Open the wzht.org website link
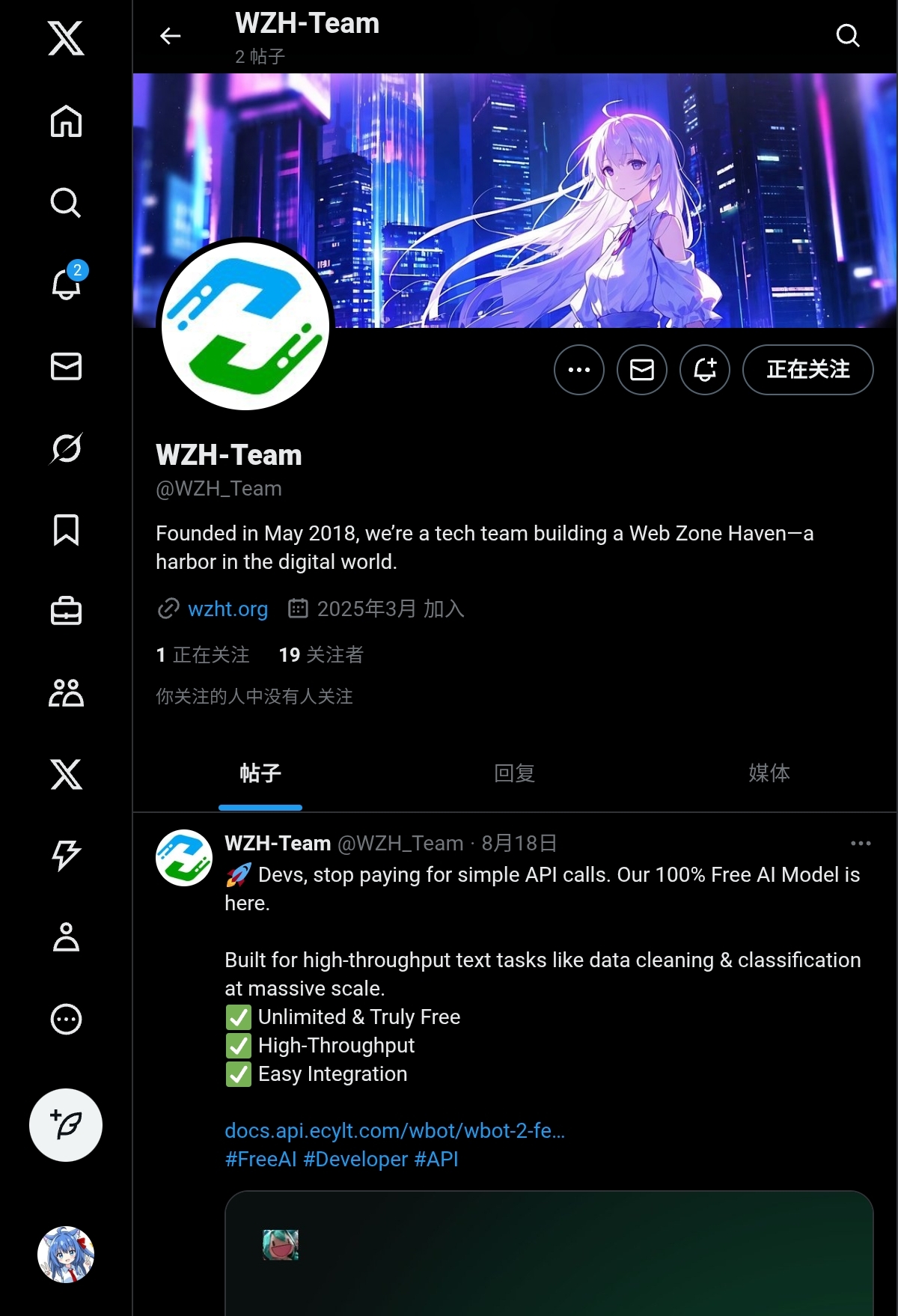The image size is (898, 1316). click(x=227, y=609)
